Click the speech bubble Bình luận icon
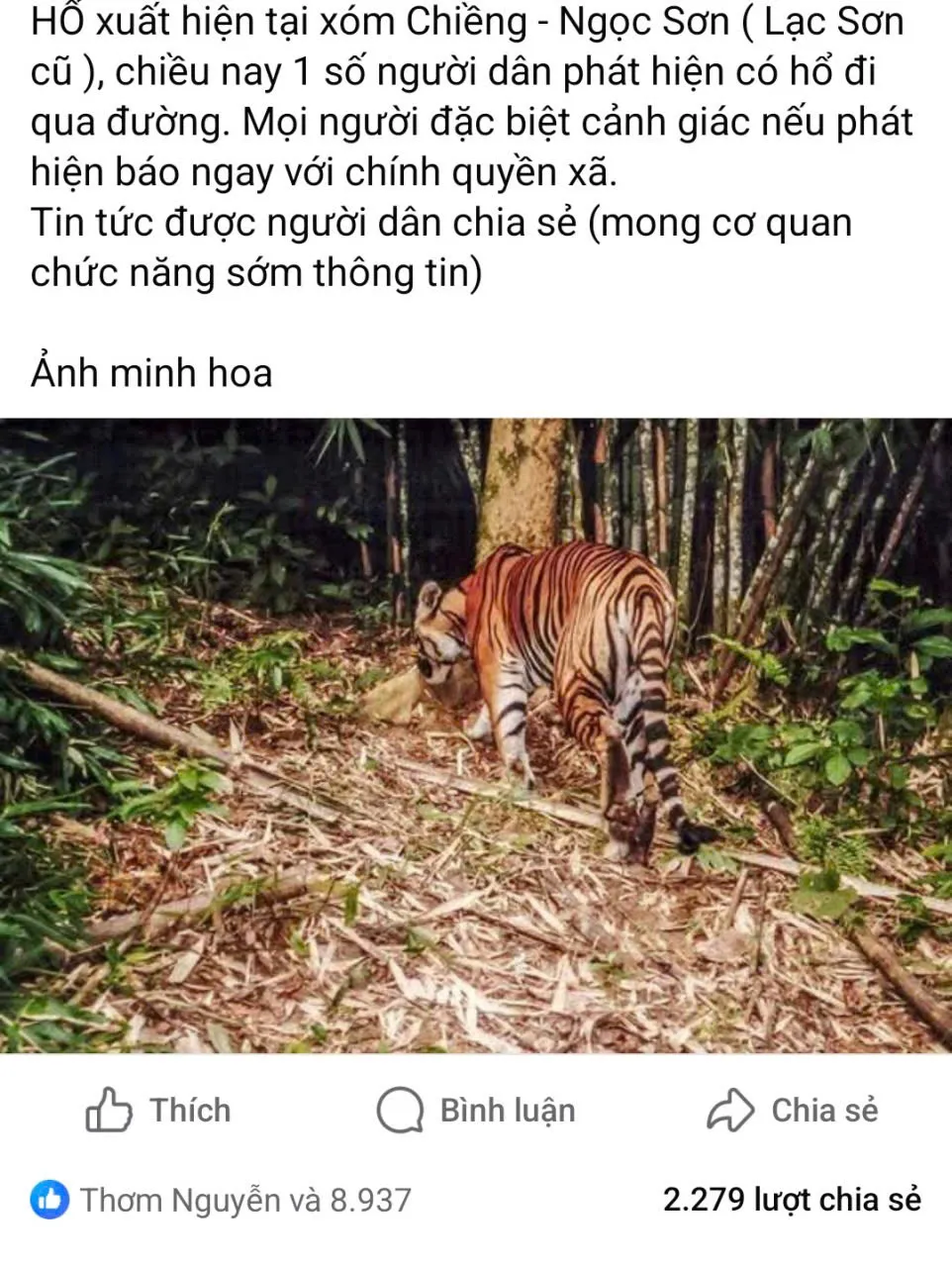 pyautogui.click(x=401, y=1110)
